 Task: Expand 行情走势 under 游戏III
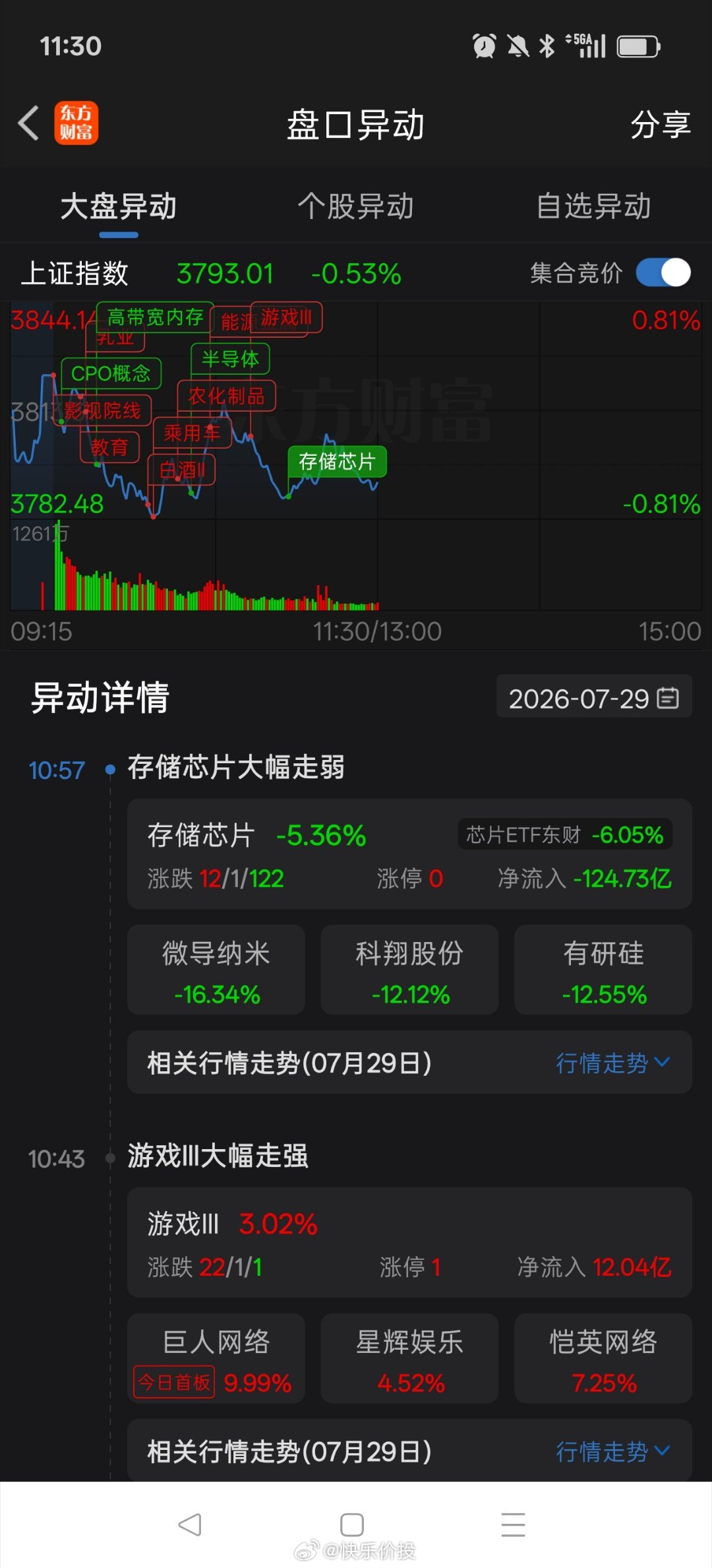click(612, 1451)
